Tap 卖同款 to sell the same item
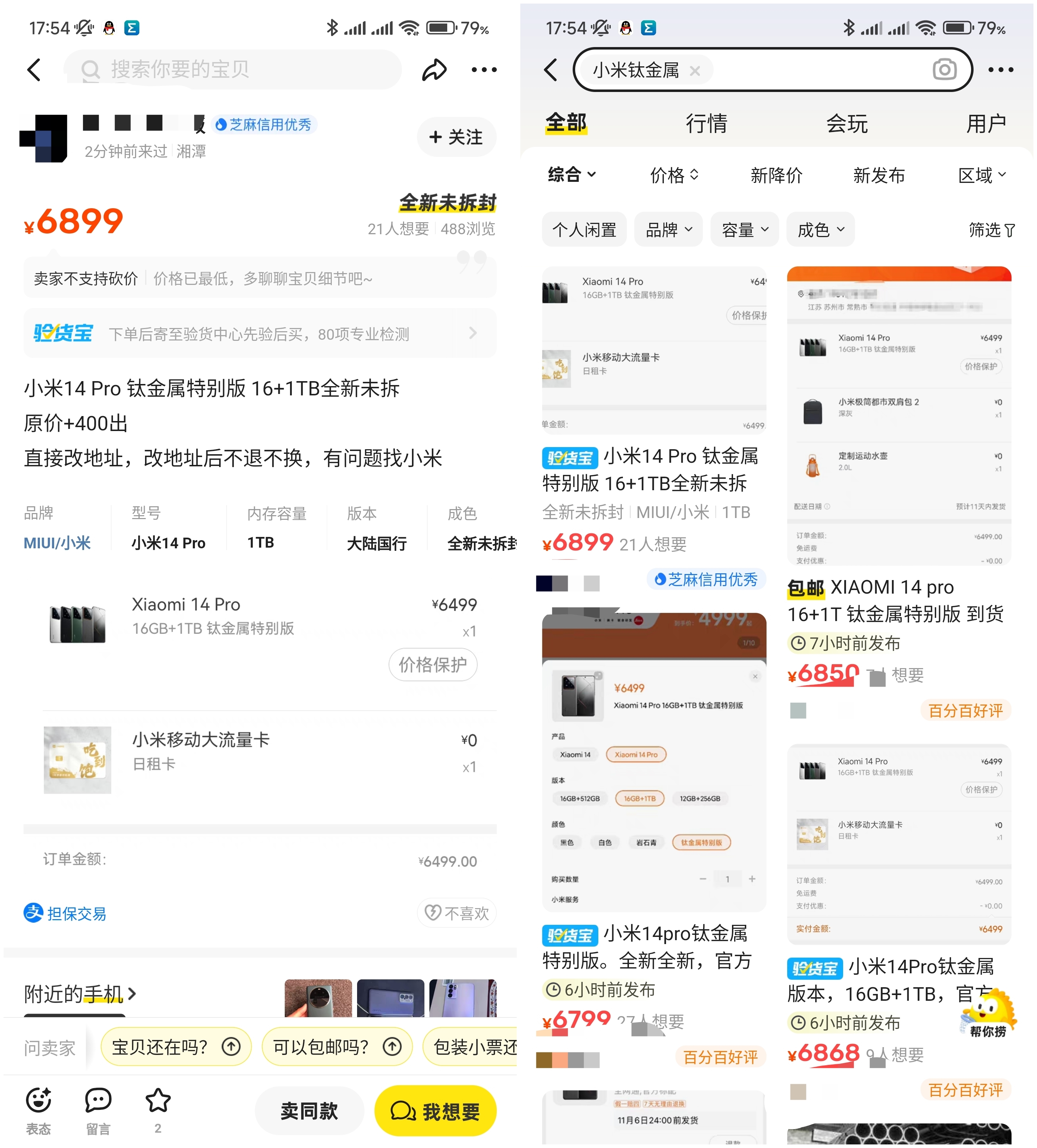The image size is (1037, 1148). [x=309, y=1111]
